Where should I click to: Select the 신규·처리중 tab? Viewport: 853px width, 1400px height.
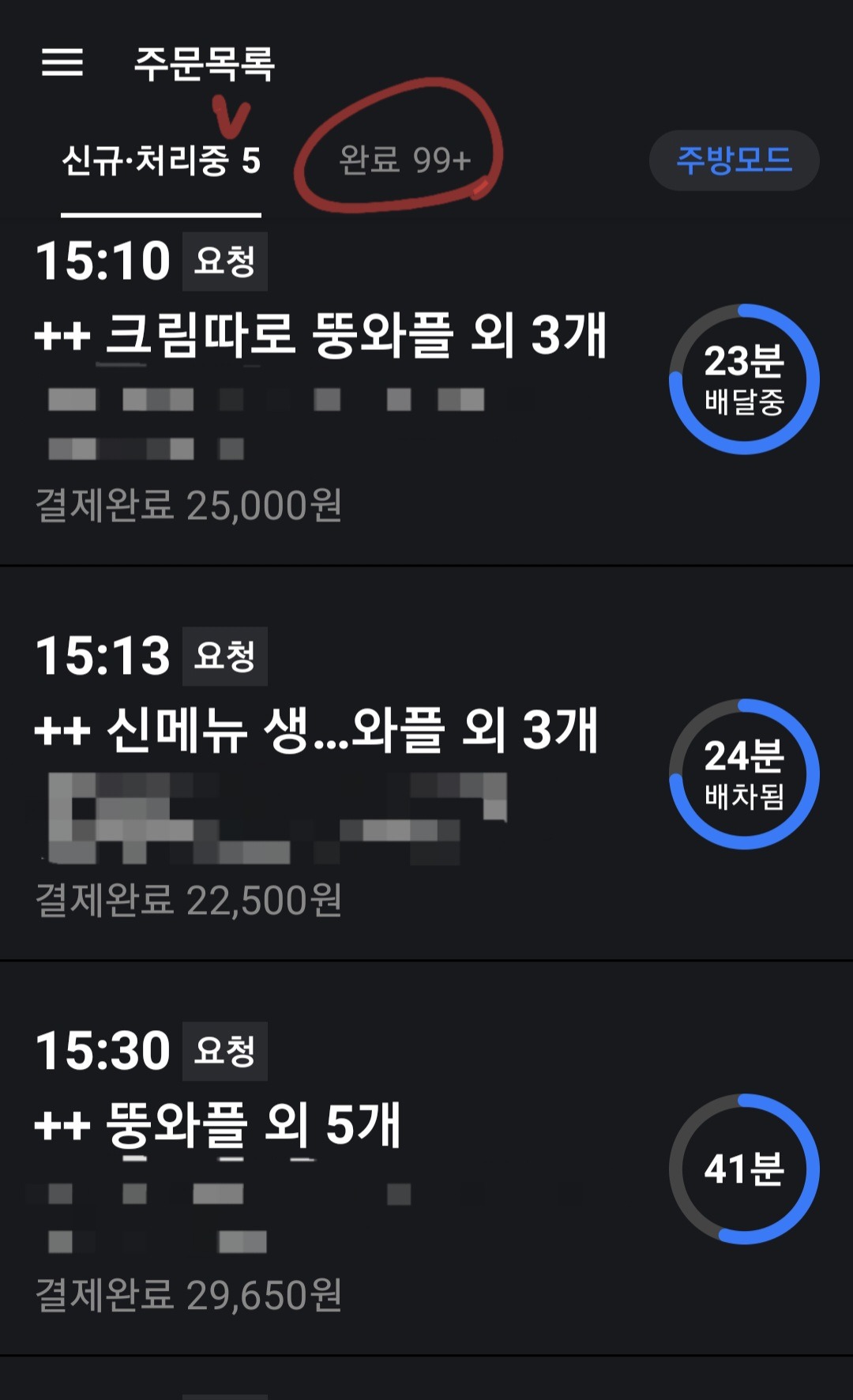coord(161,161)
